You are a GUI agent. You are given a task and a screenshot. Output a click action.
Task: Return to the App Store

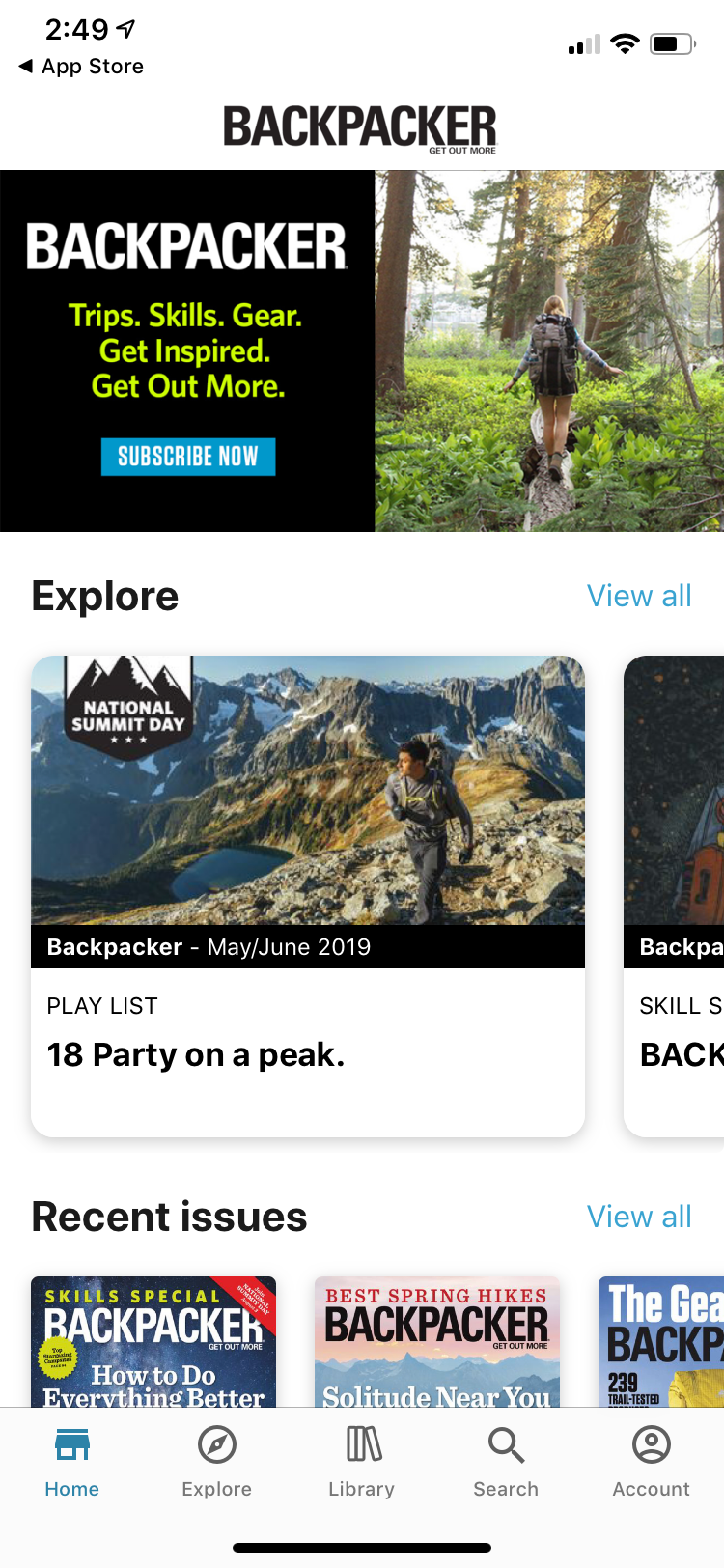point(82,67)
